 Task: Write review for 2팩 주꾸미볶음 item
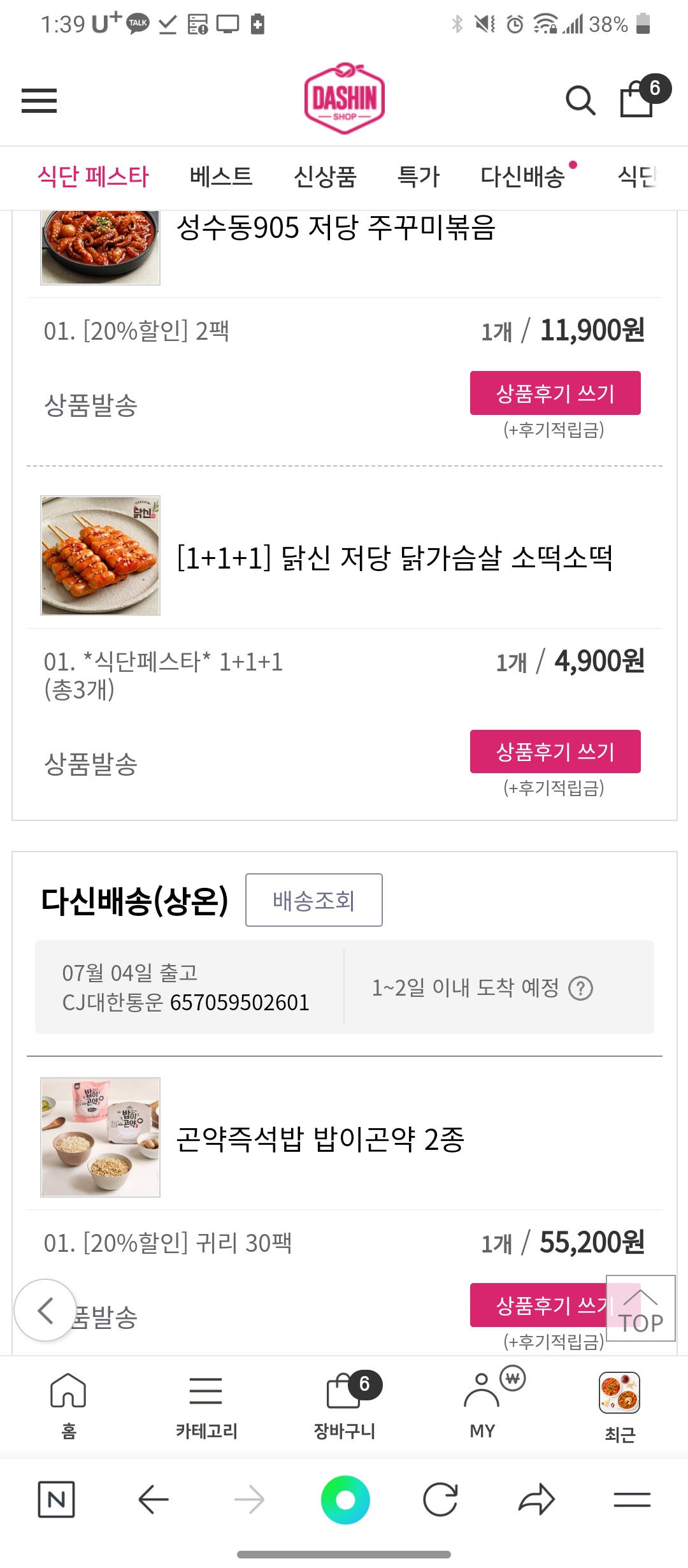[x=555, y=393]
